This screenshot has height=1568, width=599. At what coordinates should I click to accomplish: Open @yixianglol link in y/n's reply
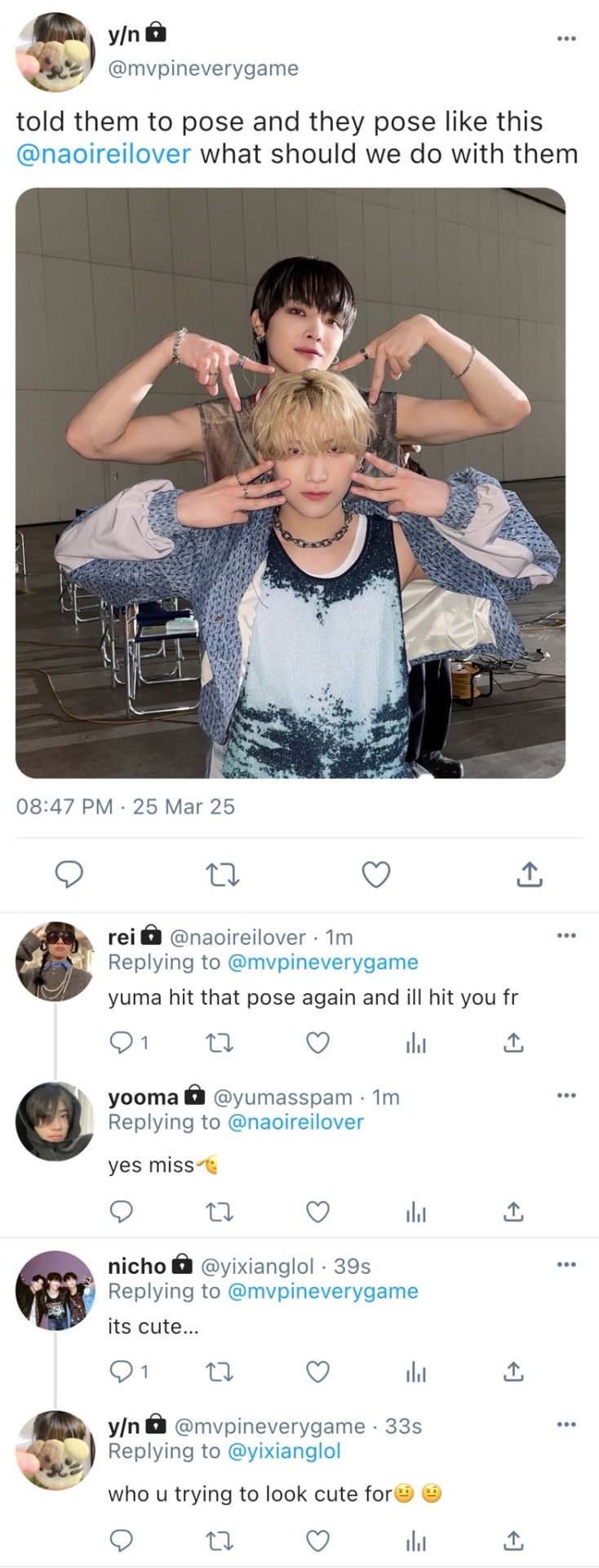[x=283, y=1451]
